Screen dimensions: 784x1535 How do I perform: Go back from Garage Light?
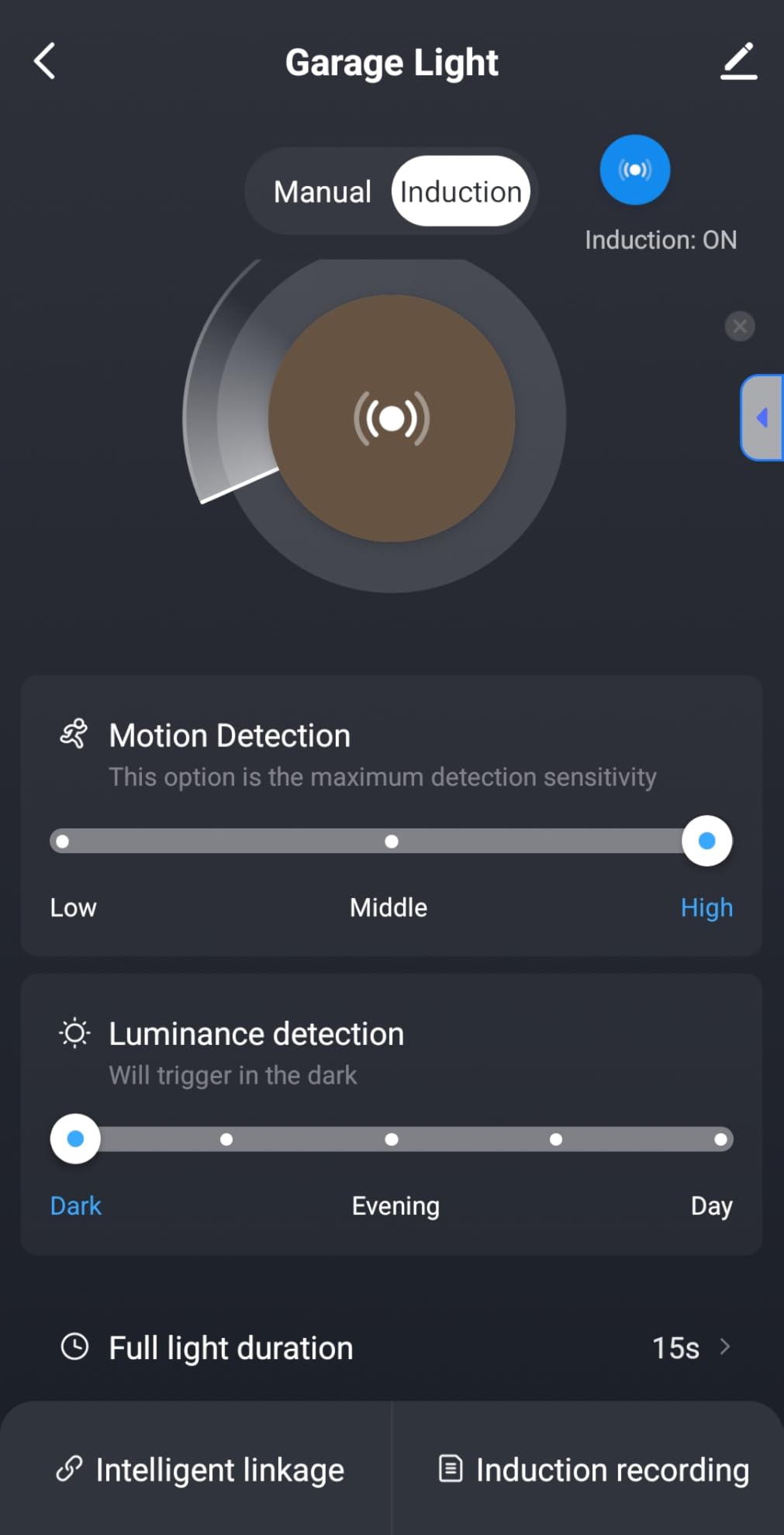pyautogui.click(x=45, y=61)
